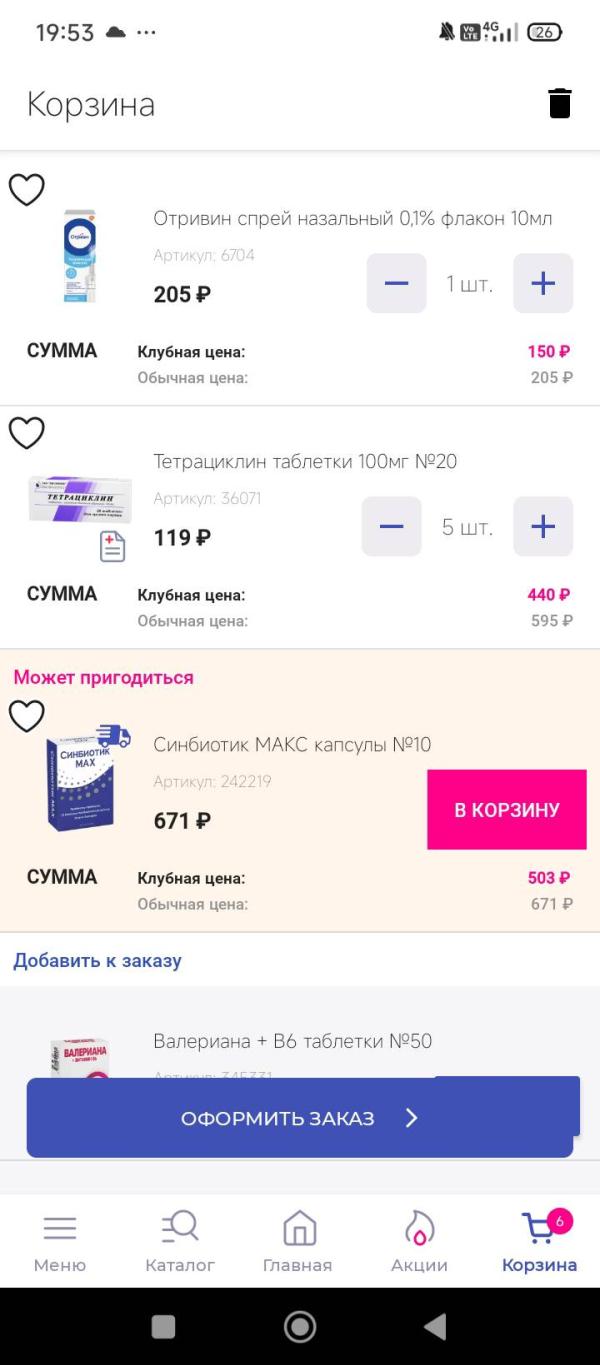
Task: Tap the trash icon to clear cart
Action: pyautogui.click(x=560, y=104)
